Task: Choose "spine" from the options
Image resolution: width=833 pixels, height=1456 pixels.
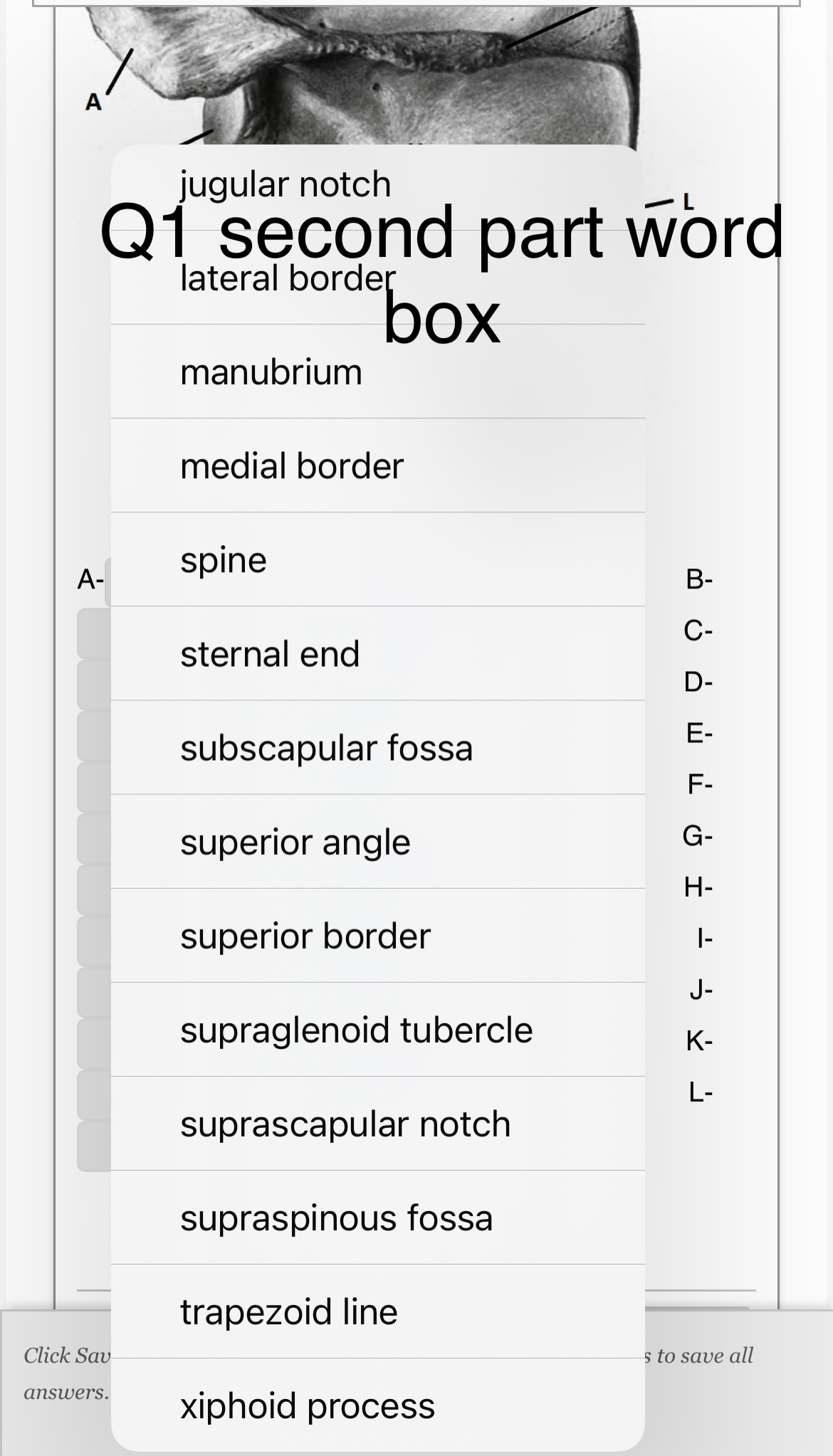Action: point(378,559)
